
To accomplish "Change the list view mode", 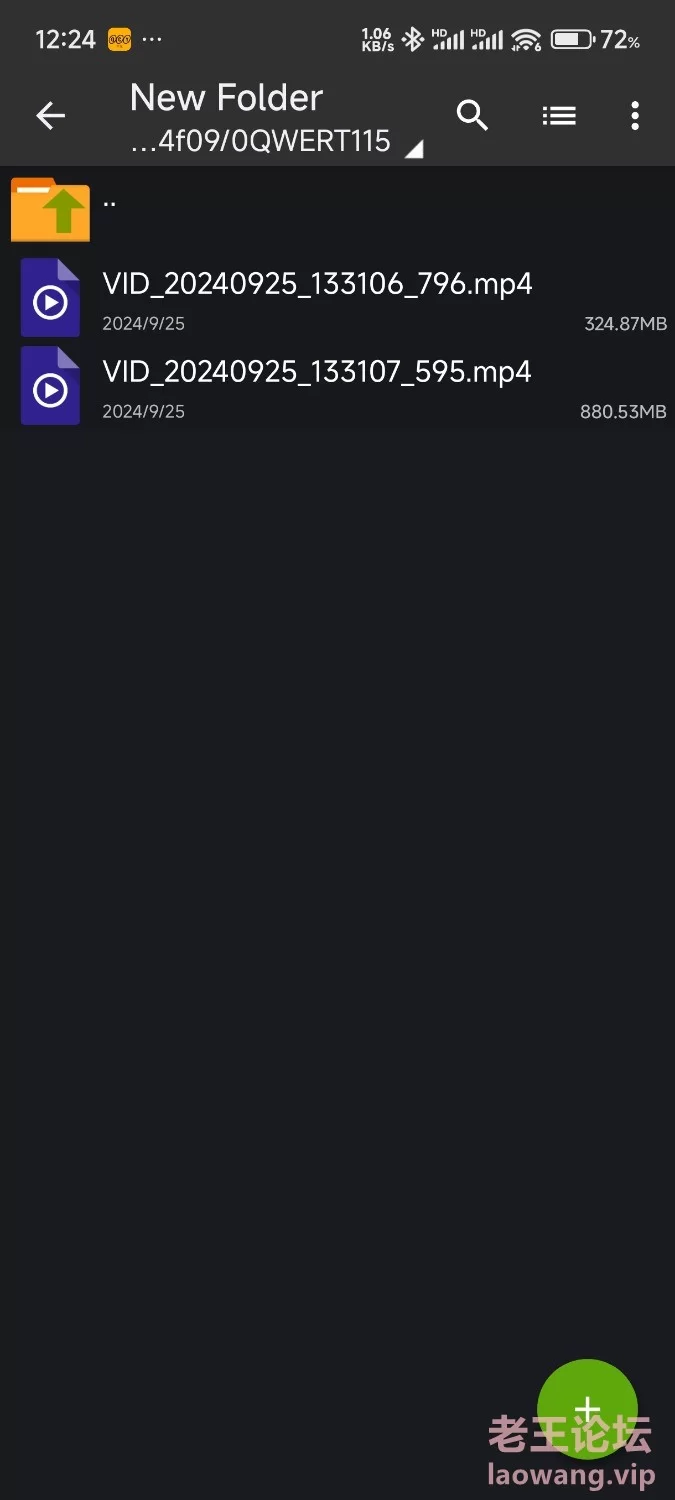I will click(559, 116).
